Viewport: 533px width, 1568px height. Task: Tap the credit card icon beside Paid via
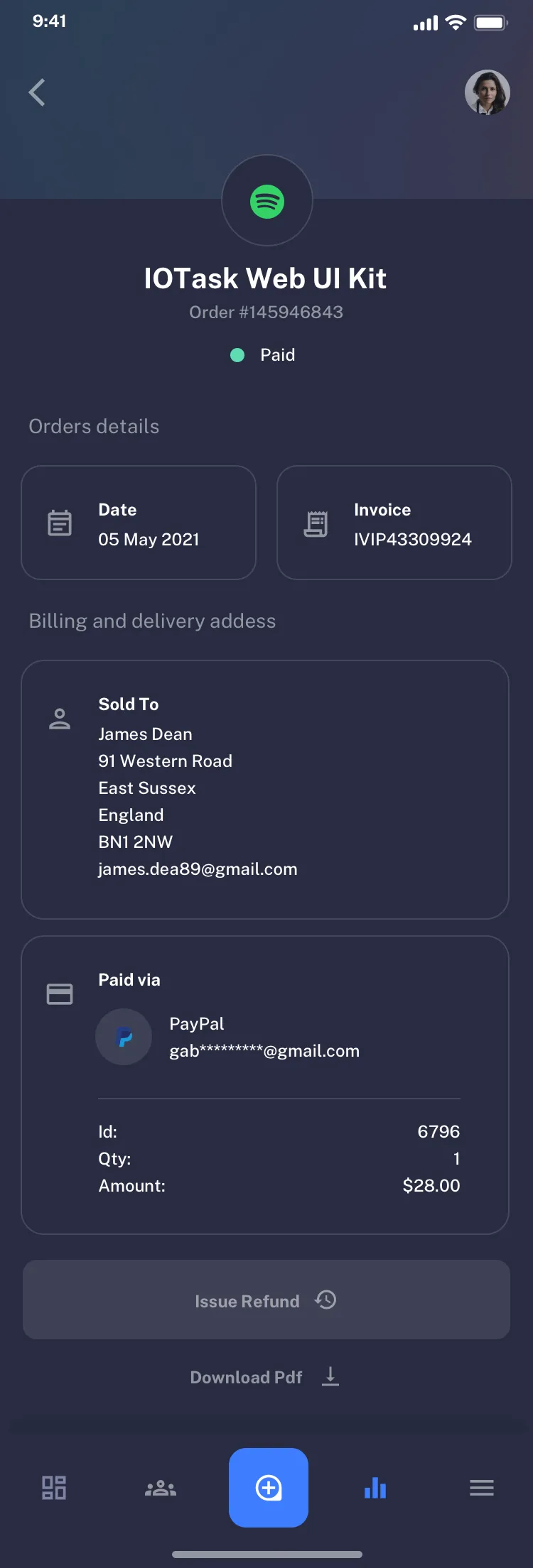[60, 993]
